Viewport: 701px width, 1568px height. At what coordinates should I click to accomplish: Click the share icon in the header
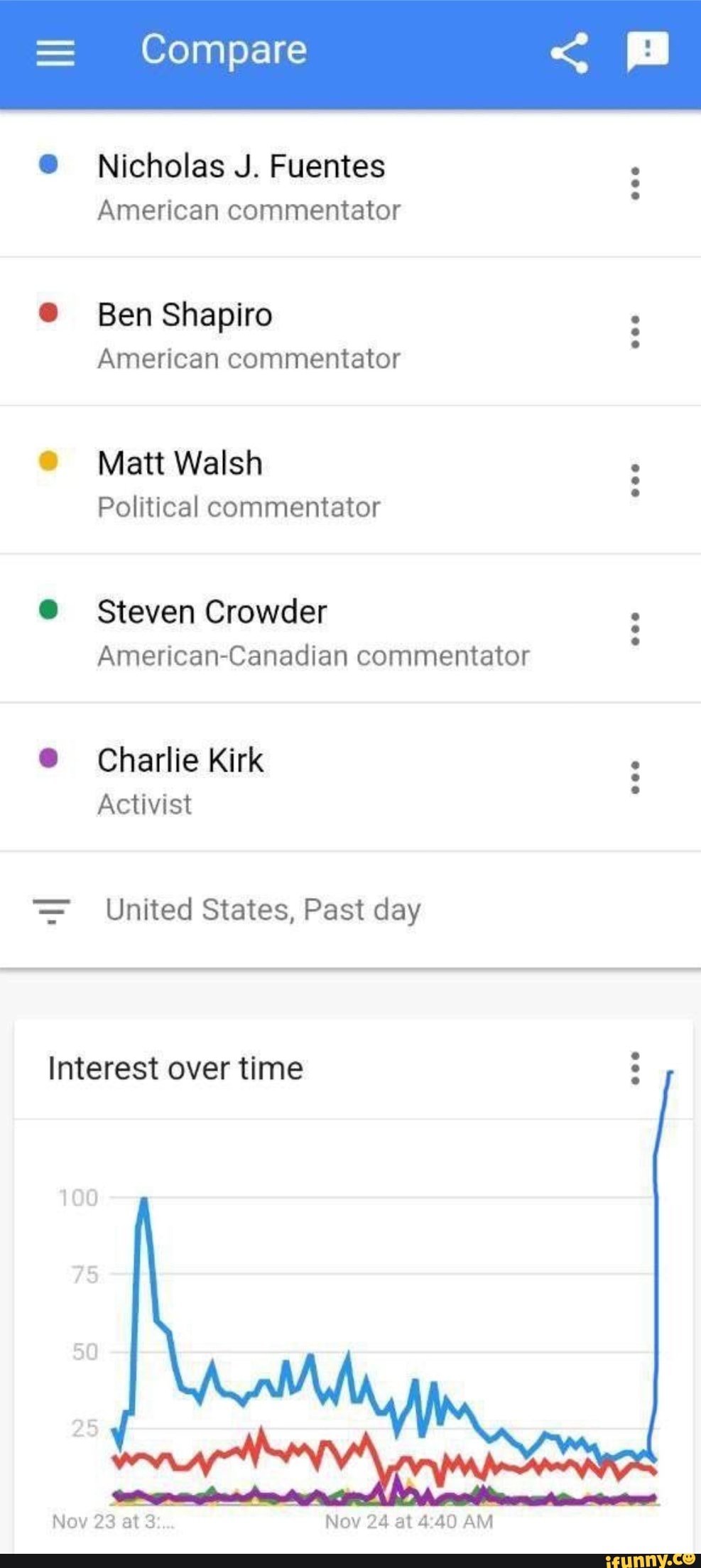[568, 50]
